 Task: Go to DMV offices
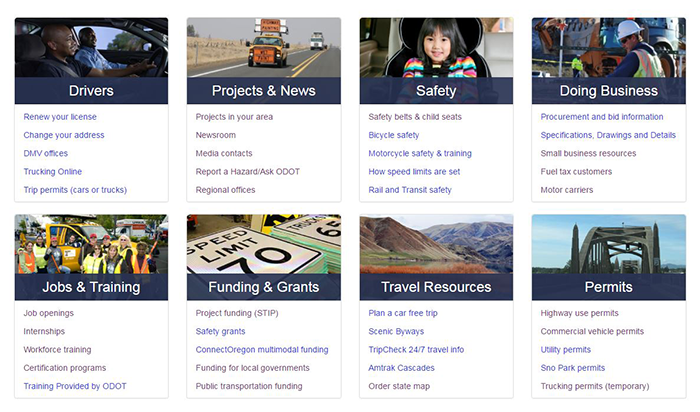46,153
